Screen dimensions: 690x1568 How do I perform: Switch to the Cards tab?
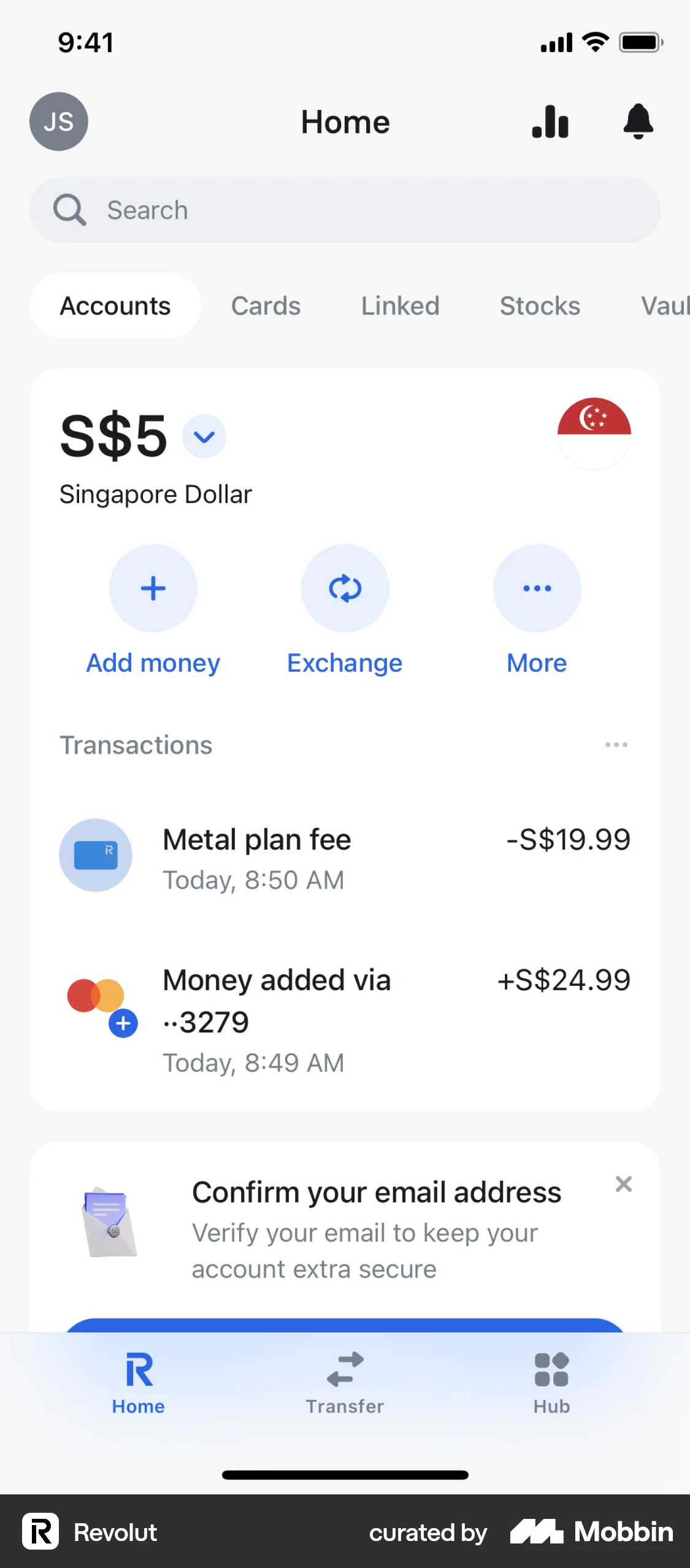[265, 306]
